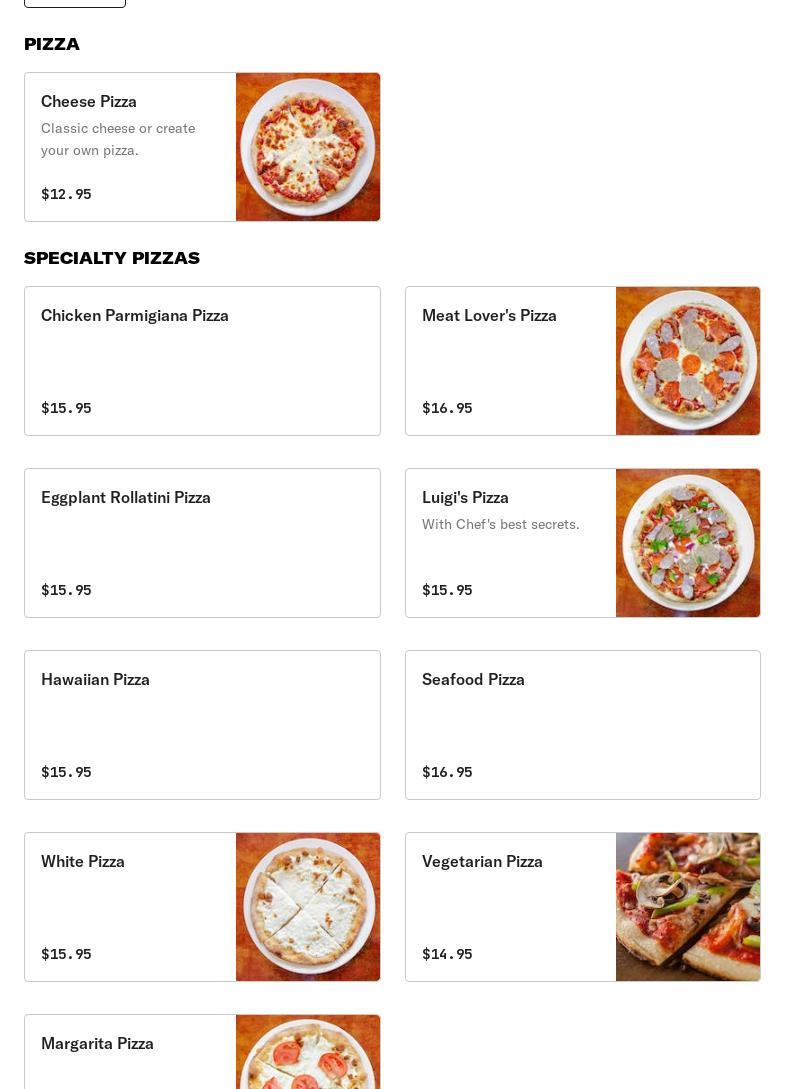Image resolution: width=785 pixels, height=1089 pixels.
Task: Open Seafood Pizza details
Action: tap(583, 725)
